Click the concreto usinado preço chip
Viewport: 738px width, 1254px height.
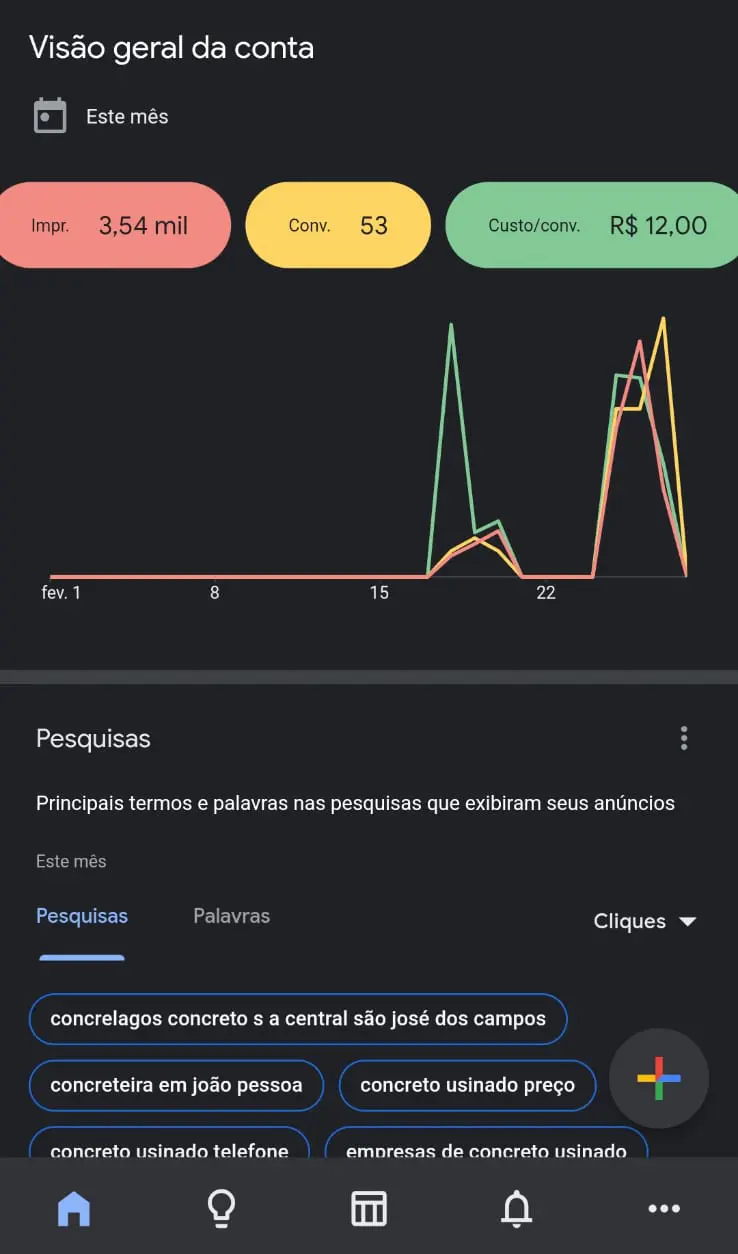point(467,1085)
